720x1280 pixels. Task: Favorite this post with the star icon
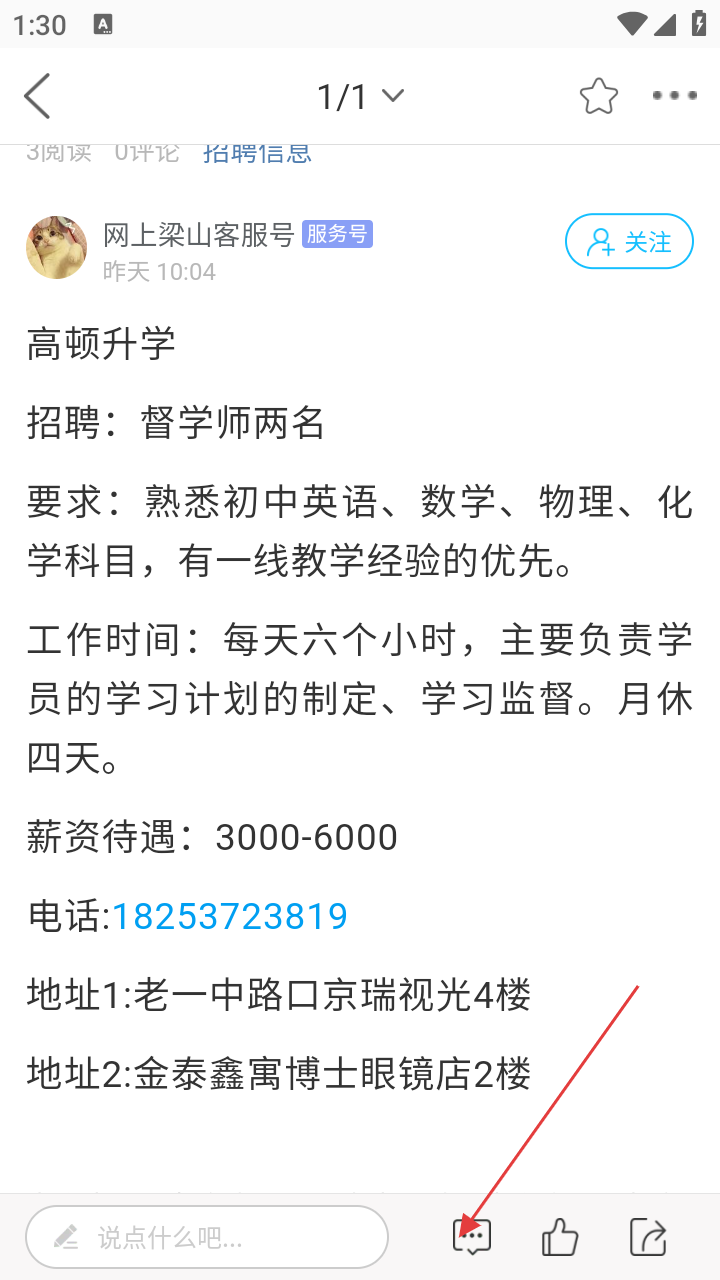tap(598, 96)
